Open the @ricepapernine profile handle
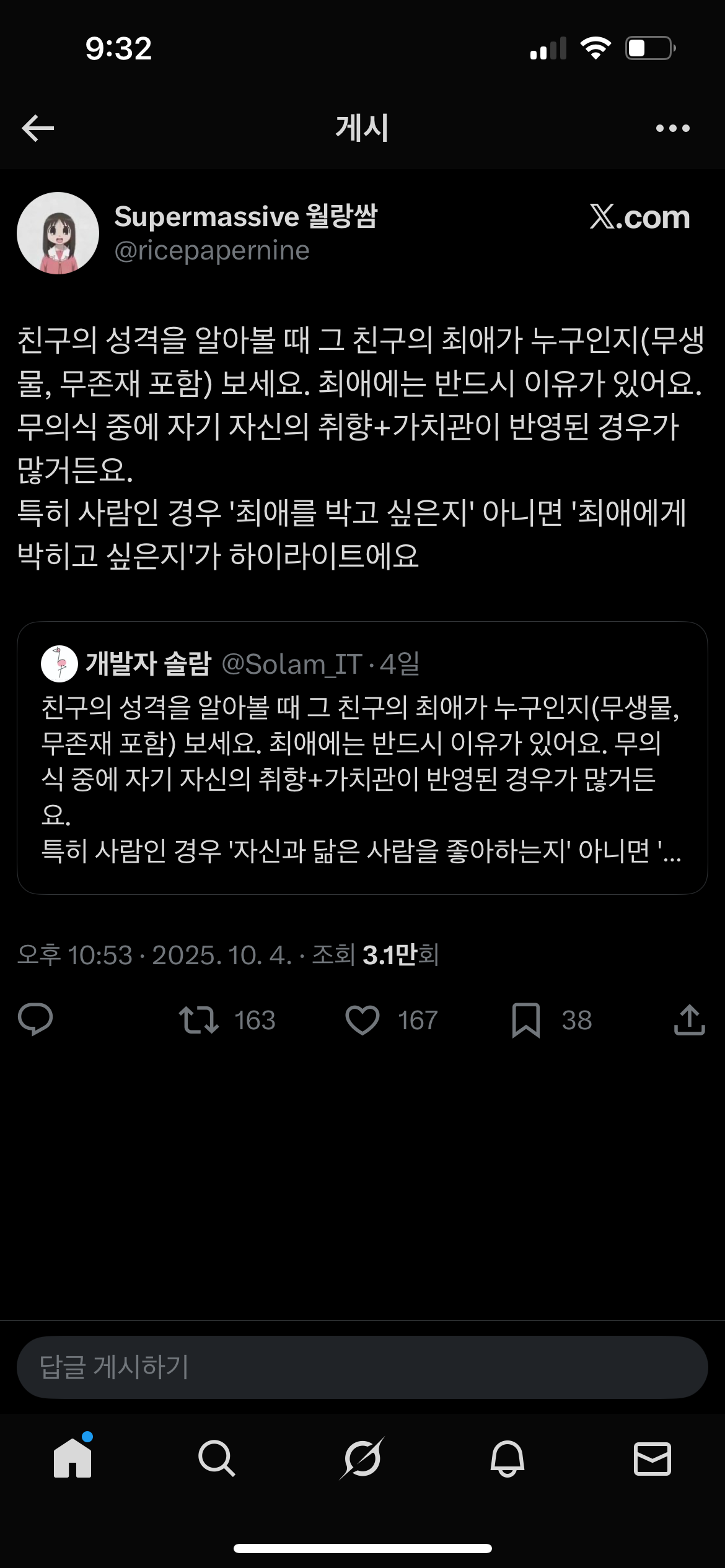Image resolution: width=725 pixels, height=1568 pixels. [212, 251]
